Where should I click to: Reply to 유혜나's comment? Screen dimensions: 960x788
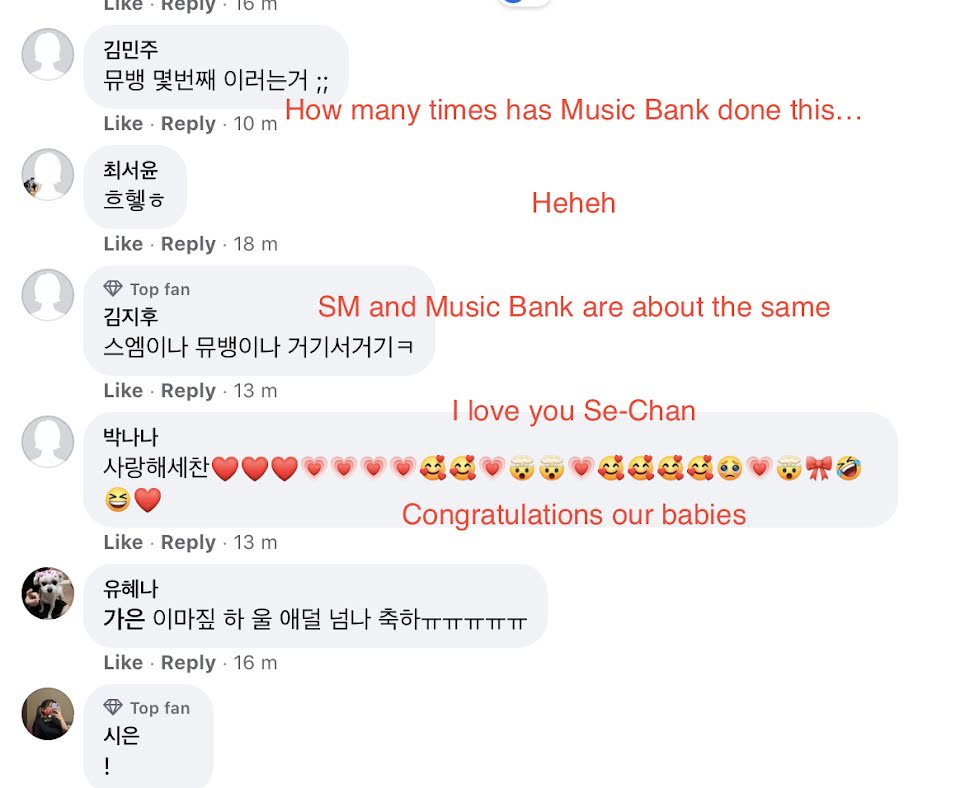coord(188,662)
